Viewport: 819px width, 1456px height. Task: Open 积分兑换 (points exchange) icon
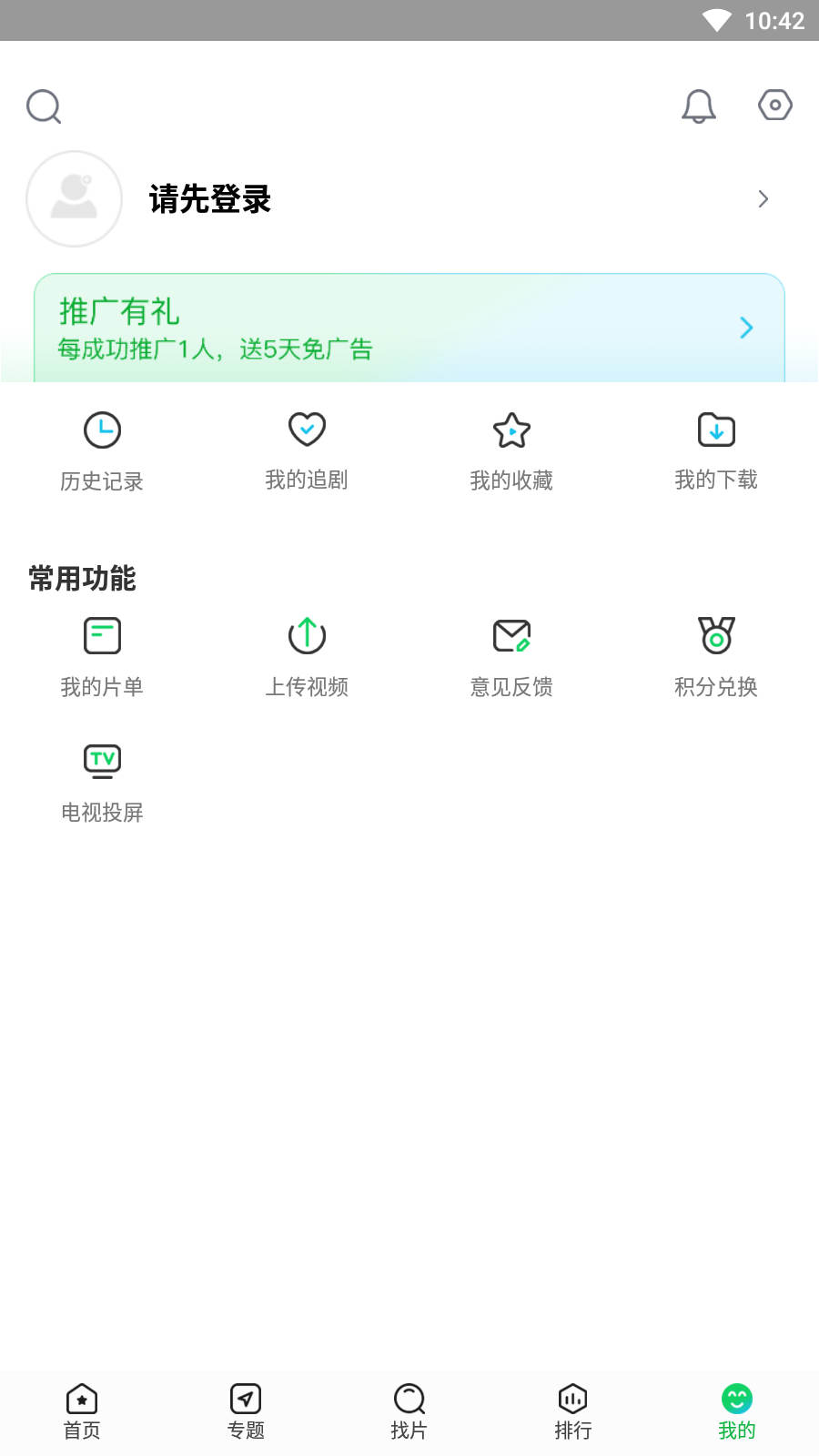point(716,636)
